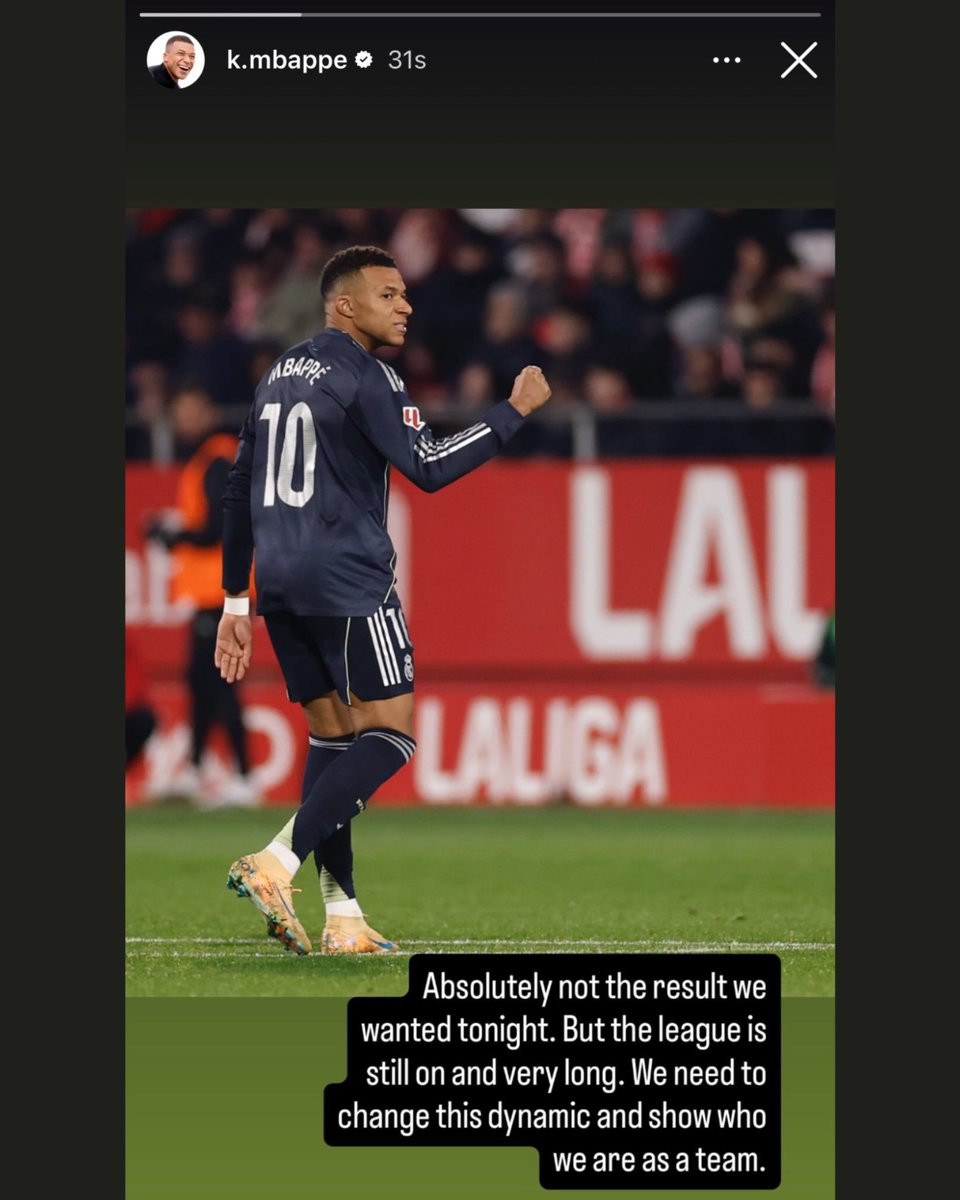Open the story options menu
Screen dimensions: 960x1200
727,60
